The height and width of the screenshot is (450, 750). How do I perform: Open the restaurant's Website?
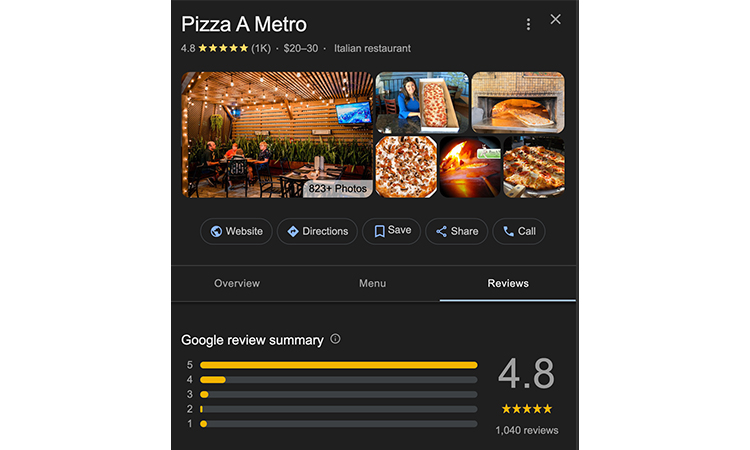tap(236, 231)
